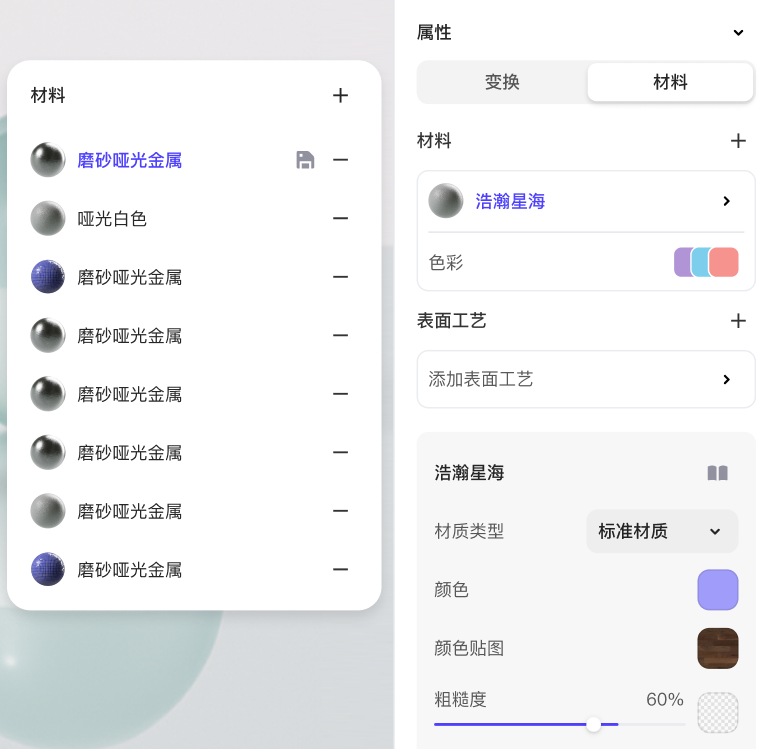Image resolution: width=777 pixels, height=749 pixels.
Task: Choose a 粗糙度 texture map
Action: point(717,712)
